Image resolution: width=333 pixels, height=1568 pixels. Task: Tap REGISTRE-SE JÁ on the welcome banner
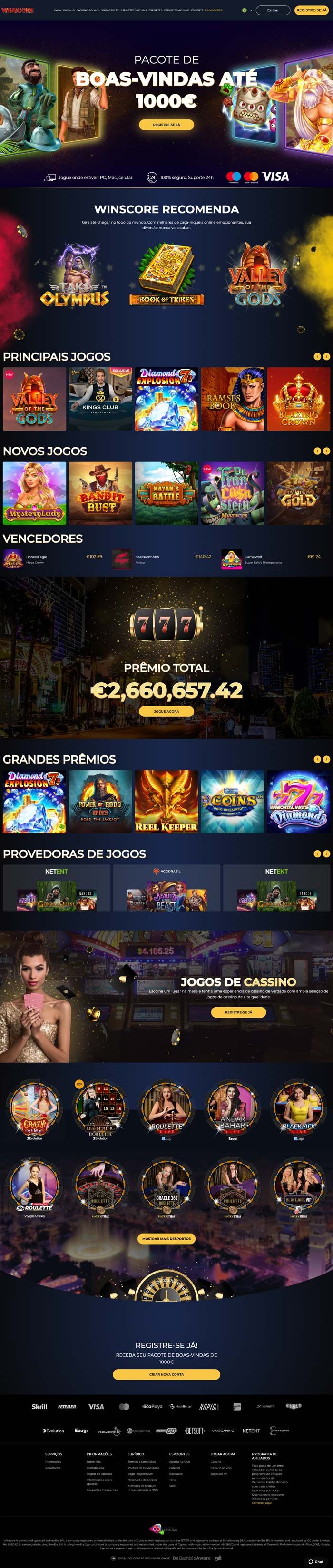point(166,124)
